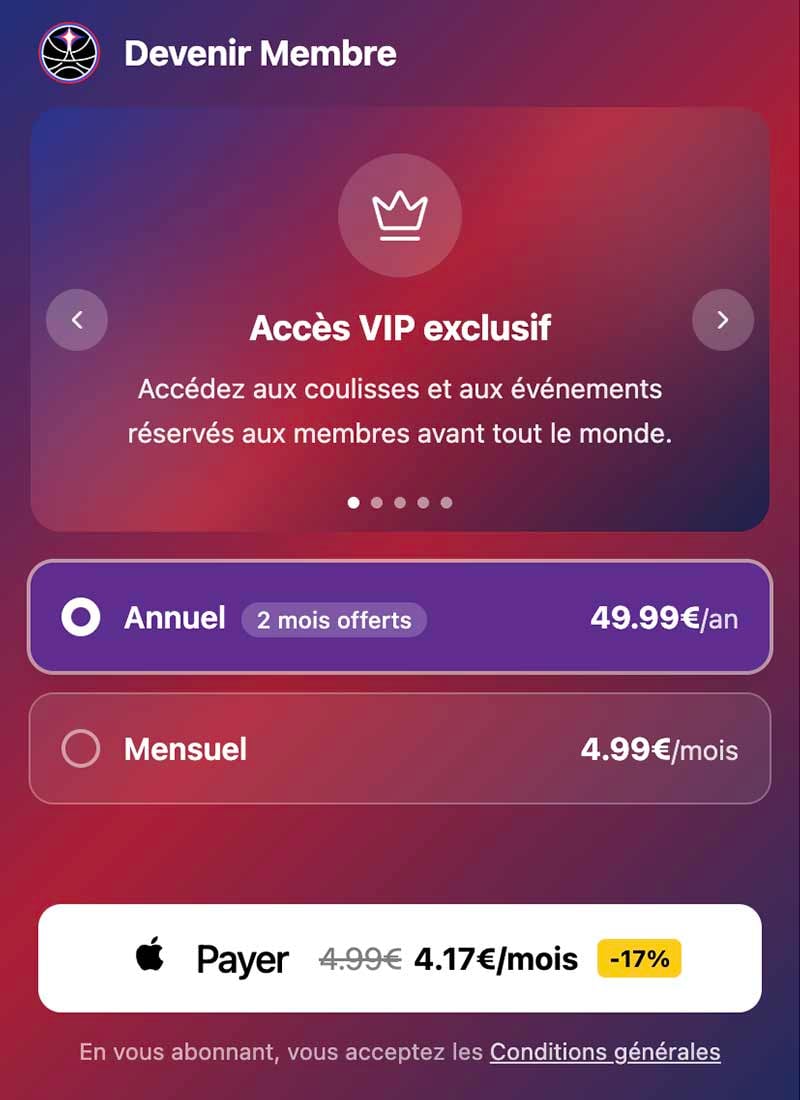Screen dimensions: 800x1100
Task: Click the filled radio circle on Annuel
Action: click(82, 617)
